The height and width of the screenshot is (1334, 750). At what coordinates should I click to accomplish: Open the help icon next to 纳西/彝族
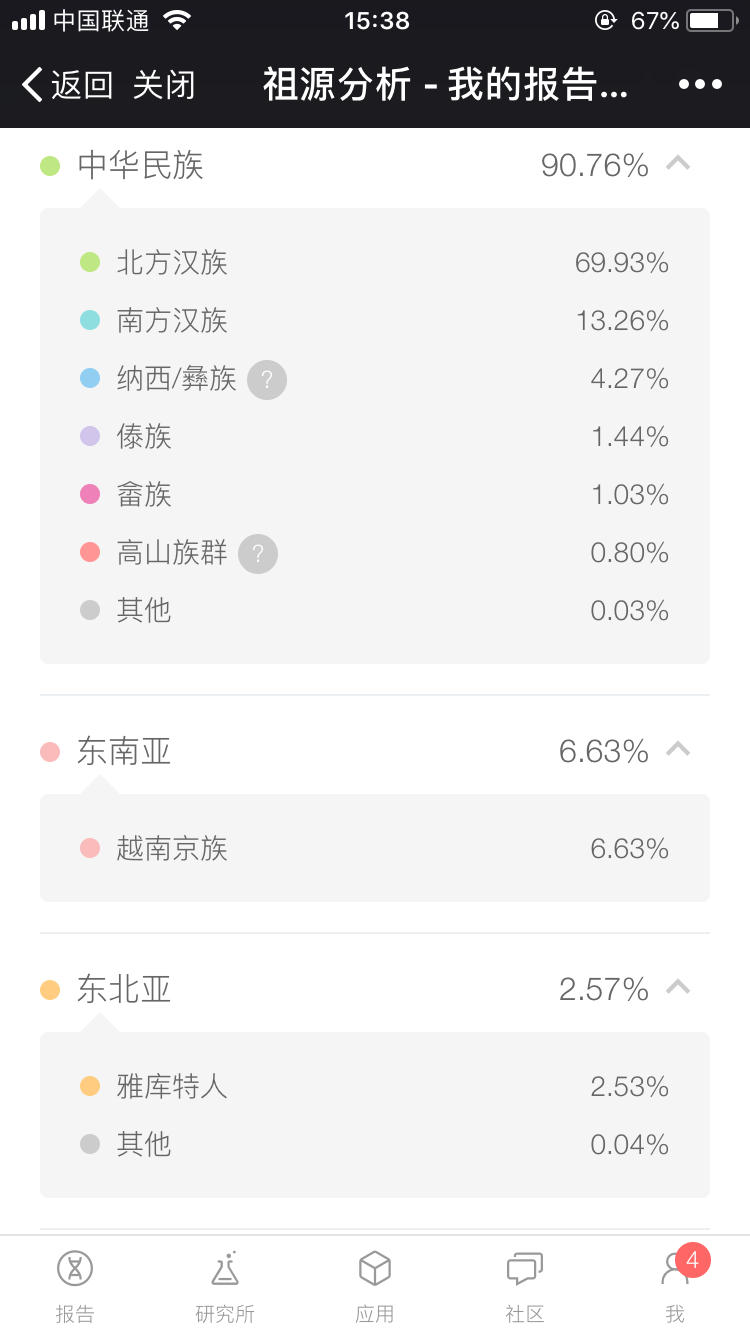tap(267, 380)
